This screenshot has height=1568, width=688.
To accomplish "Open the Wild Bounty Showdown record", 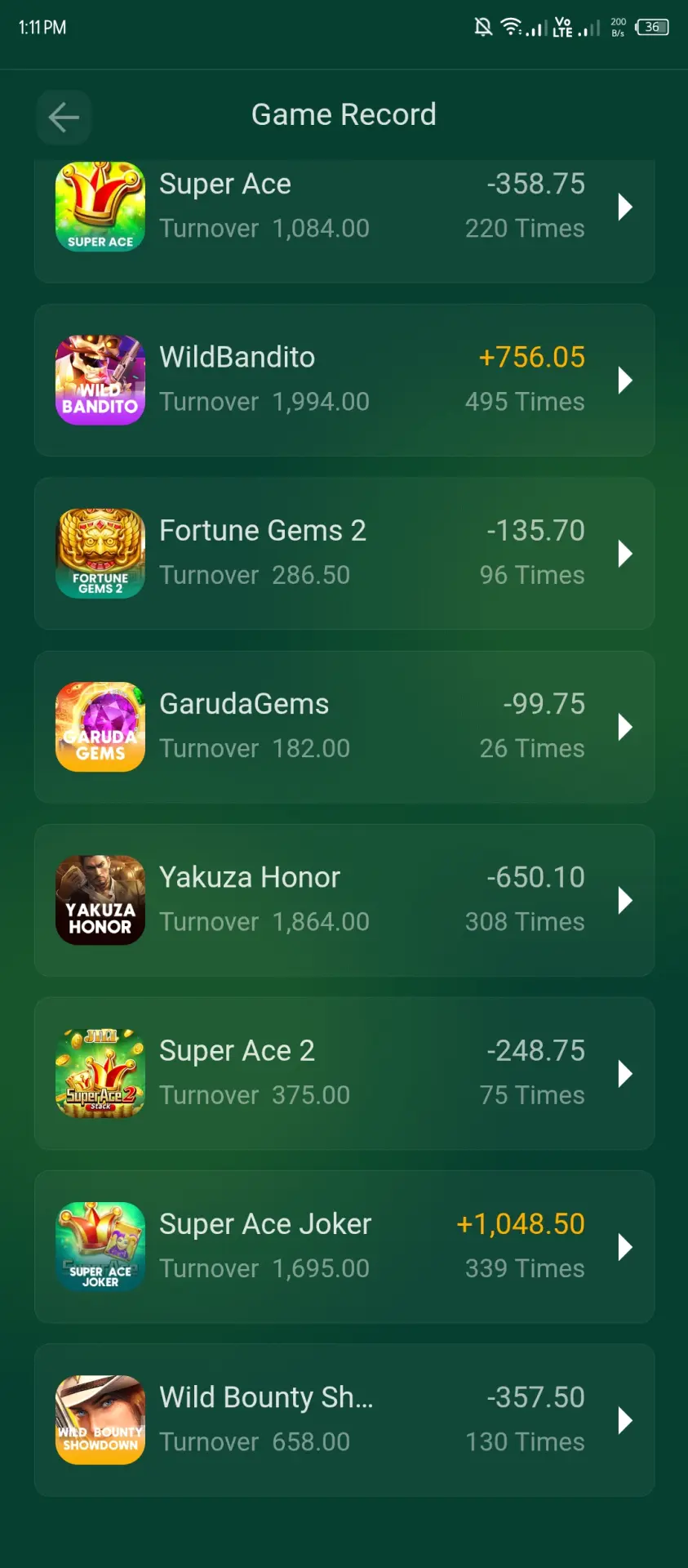I will tap(344, 1420).
